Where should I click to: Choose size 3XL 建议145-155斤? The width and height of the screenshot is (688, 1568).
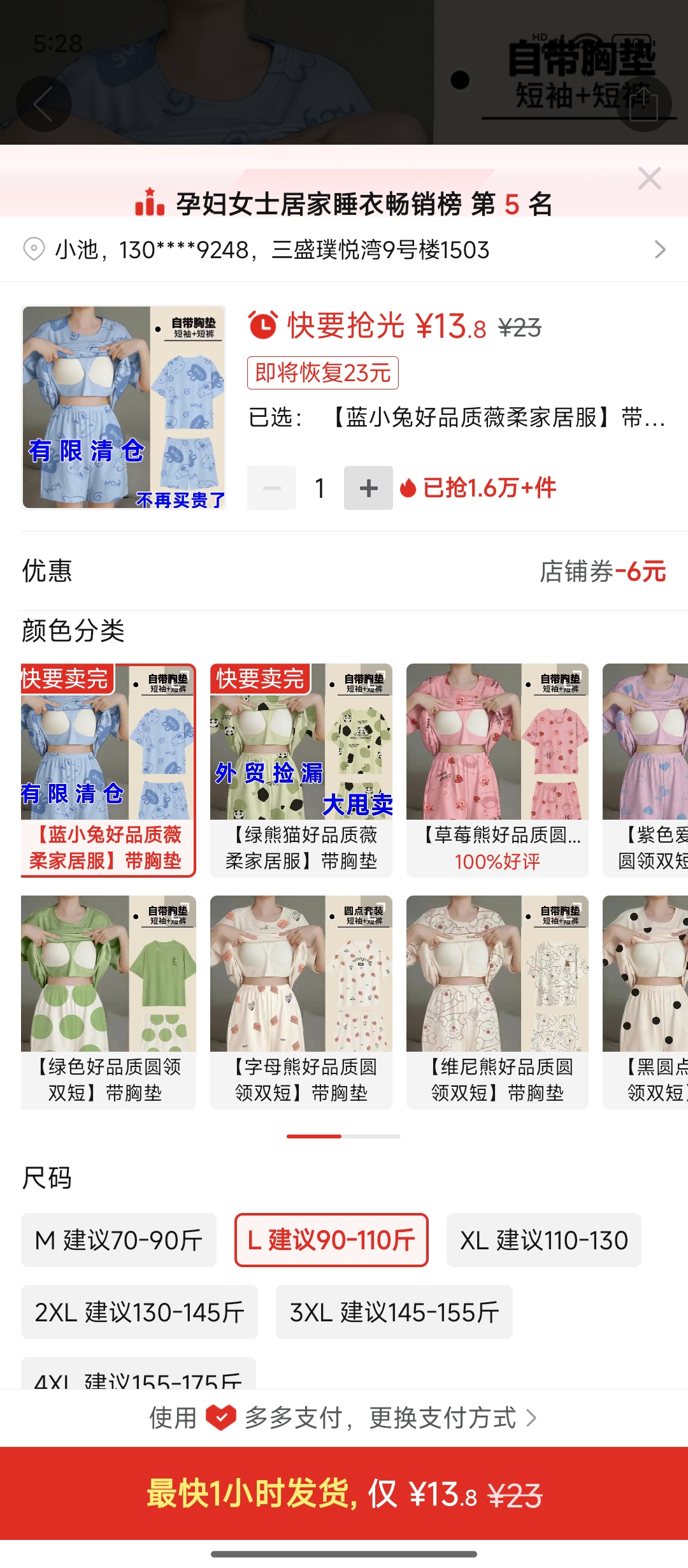pos(394,1312)
